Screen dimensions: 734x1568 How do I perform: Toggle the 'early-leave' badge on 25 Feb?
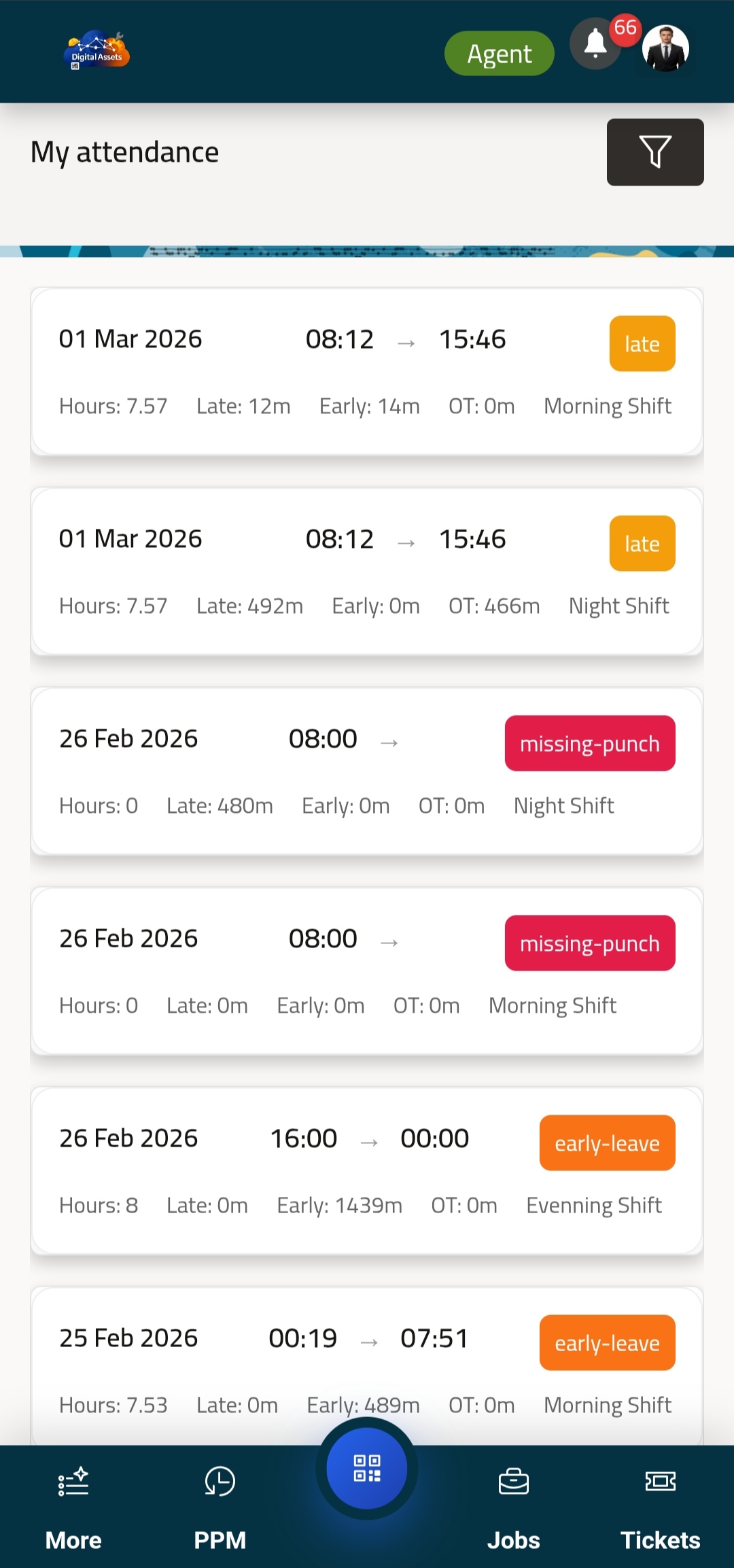point(607,1342)
